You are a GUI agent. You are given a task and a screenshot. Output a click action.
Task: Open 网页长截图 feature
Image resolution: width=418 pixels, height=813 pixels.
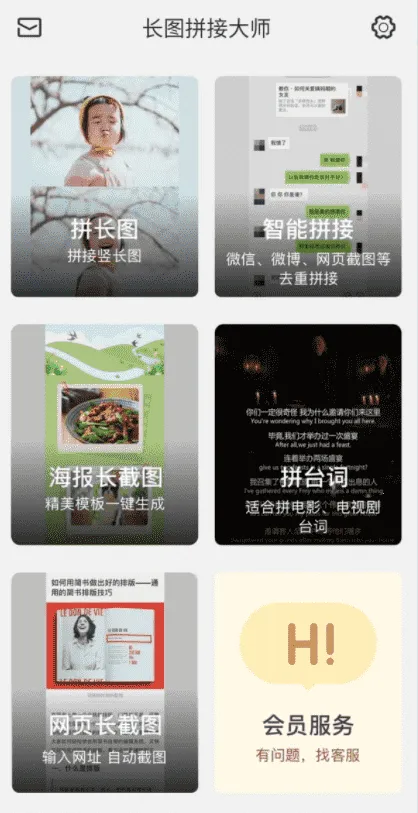105,682
